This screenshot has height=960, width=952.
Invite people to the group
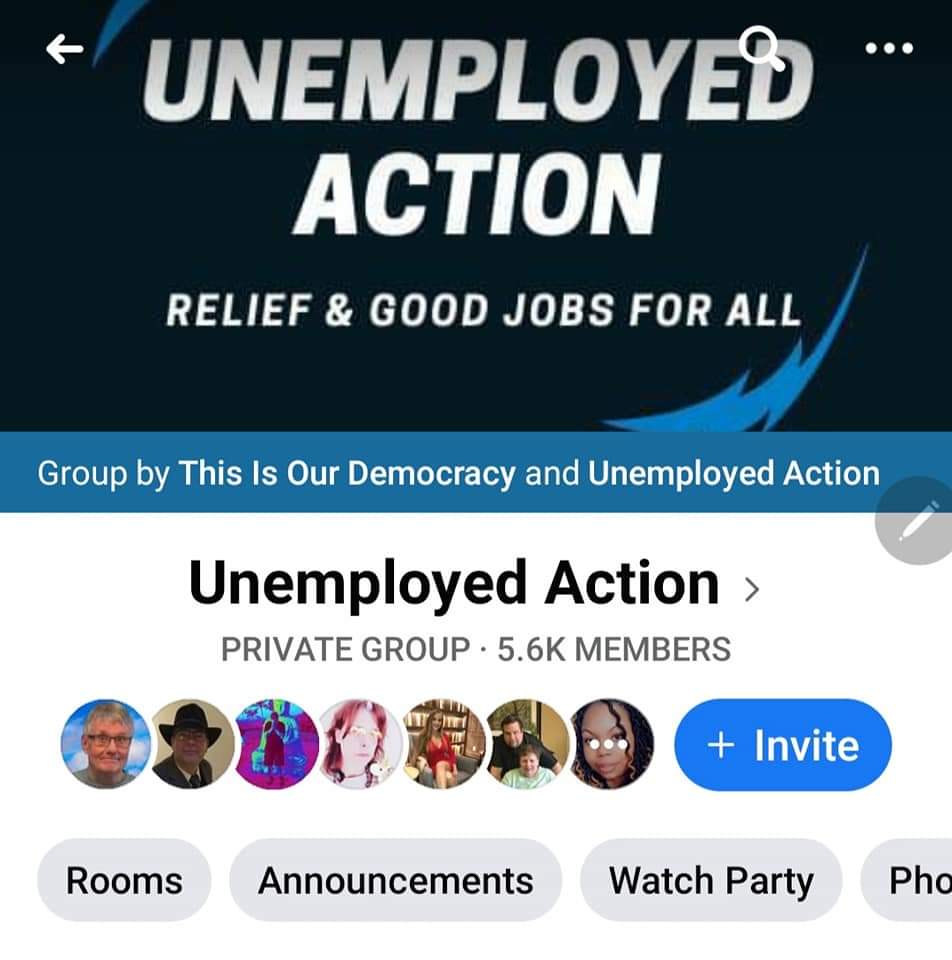tap(782, 745)
